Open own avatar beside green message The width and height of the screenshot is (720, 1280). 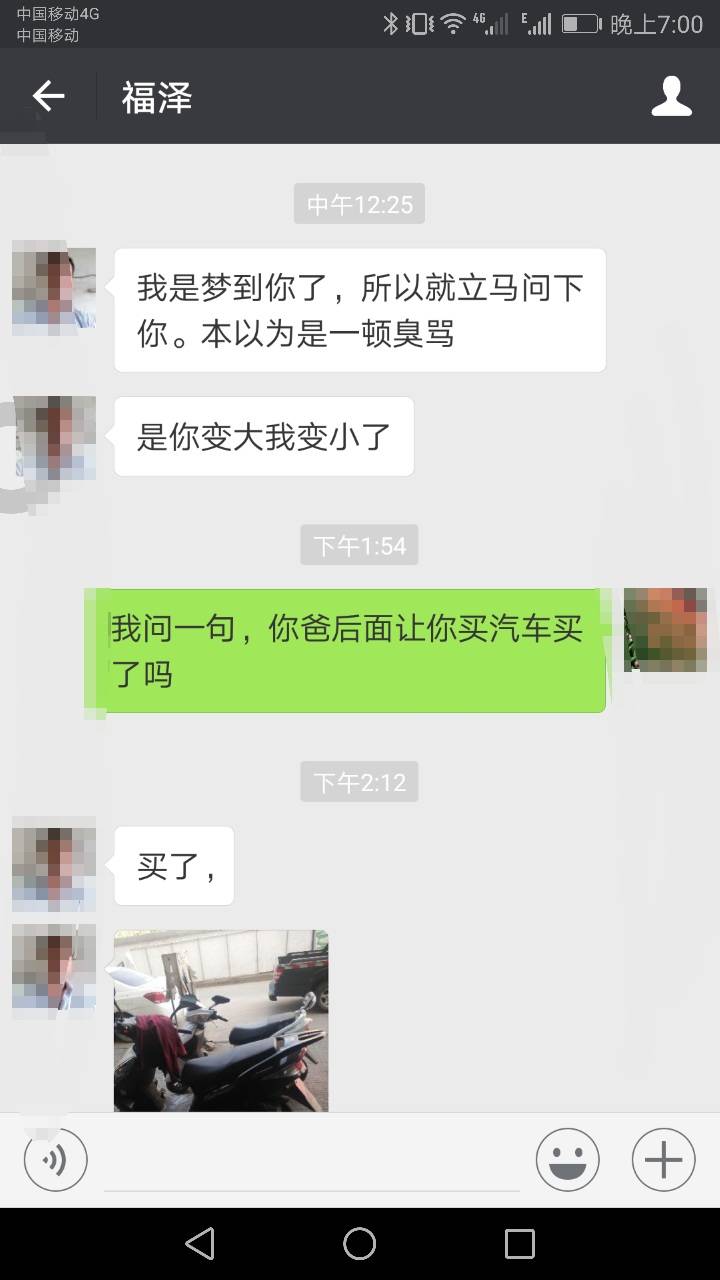tap(665, 630)
